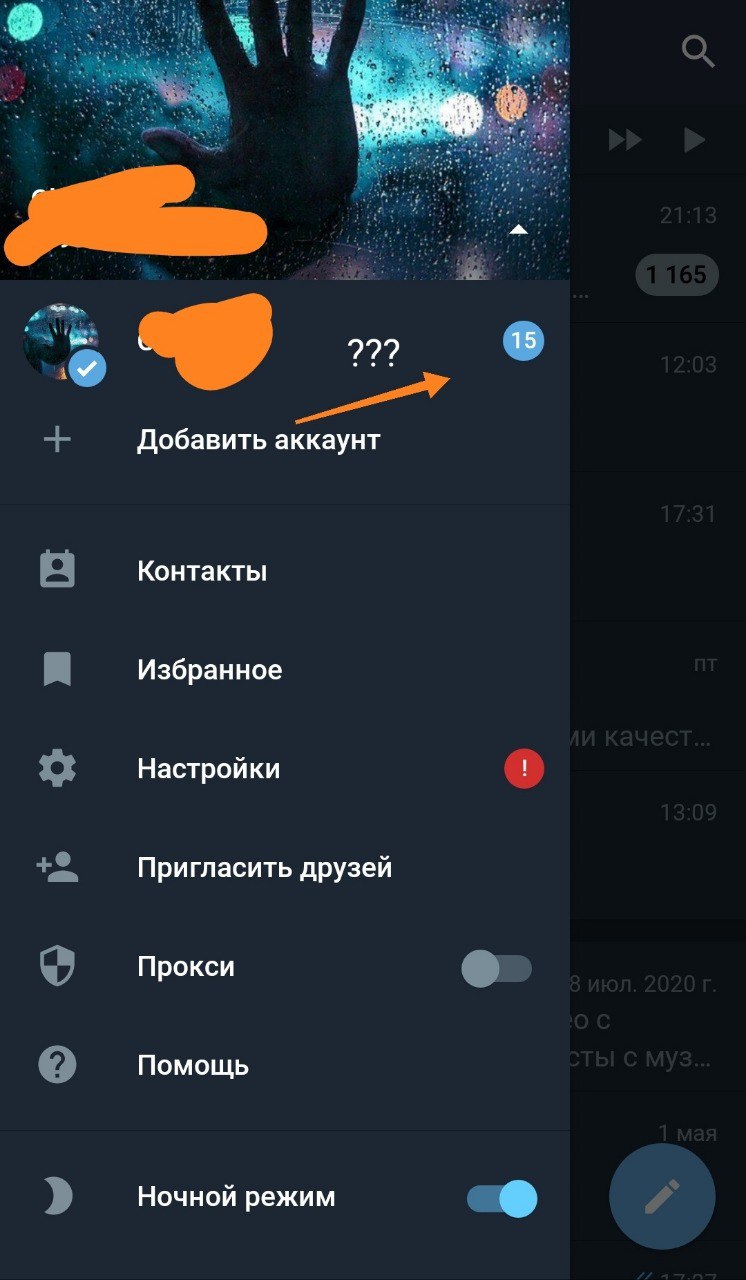This screenshot has width=746, height=1280.
Task: Tap the play icon in the top bar
Action: (694, 140)
